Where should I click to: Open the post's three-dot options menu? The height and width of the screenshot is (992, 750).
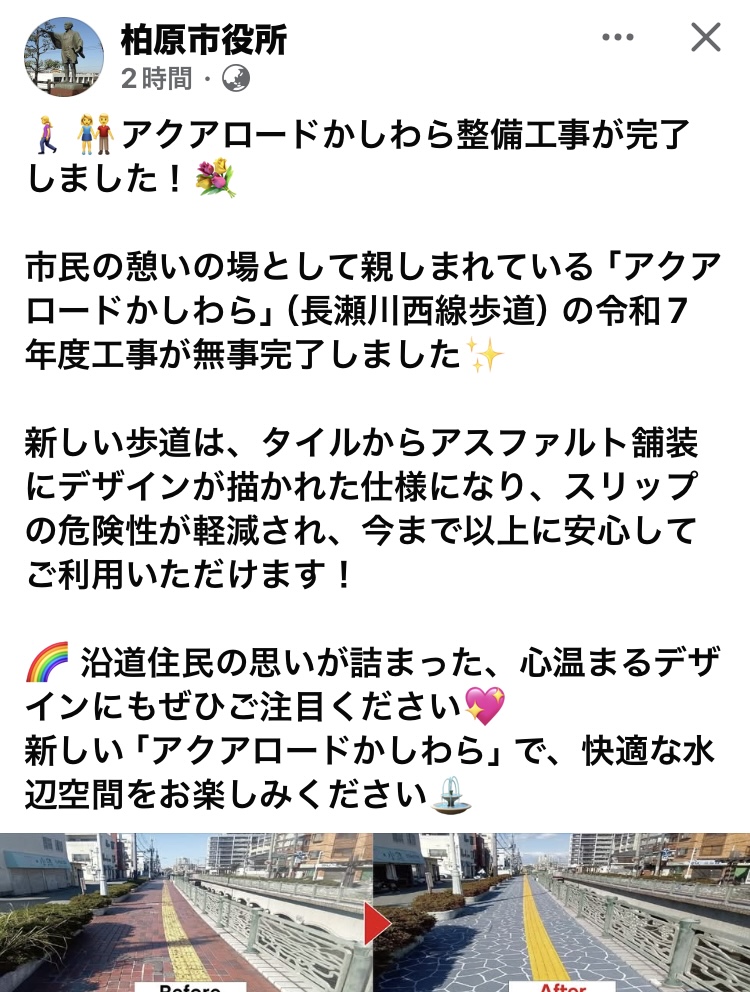click(618, 38)
